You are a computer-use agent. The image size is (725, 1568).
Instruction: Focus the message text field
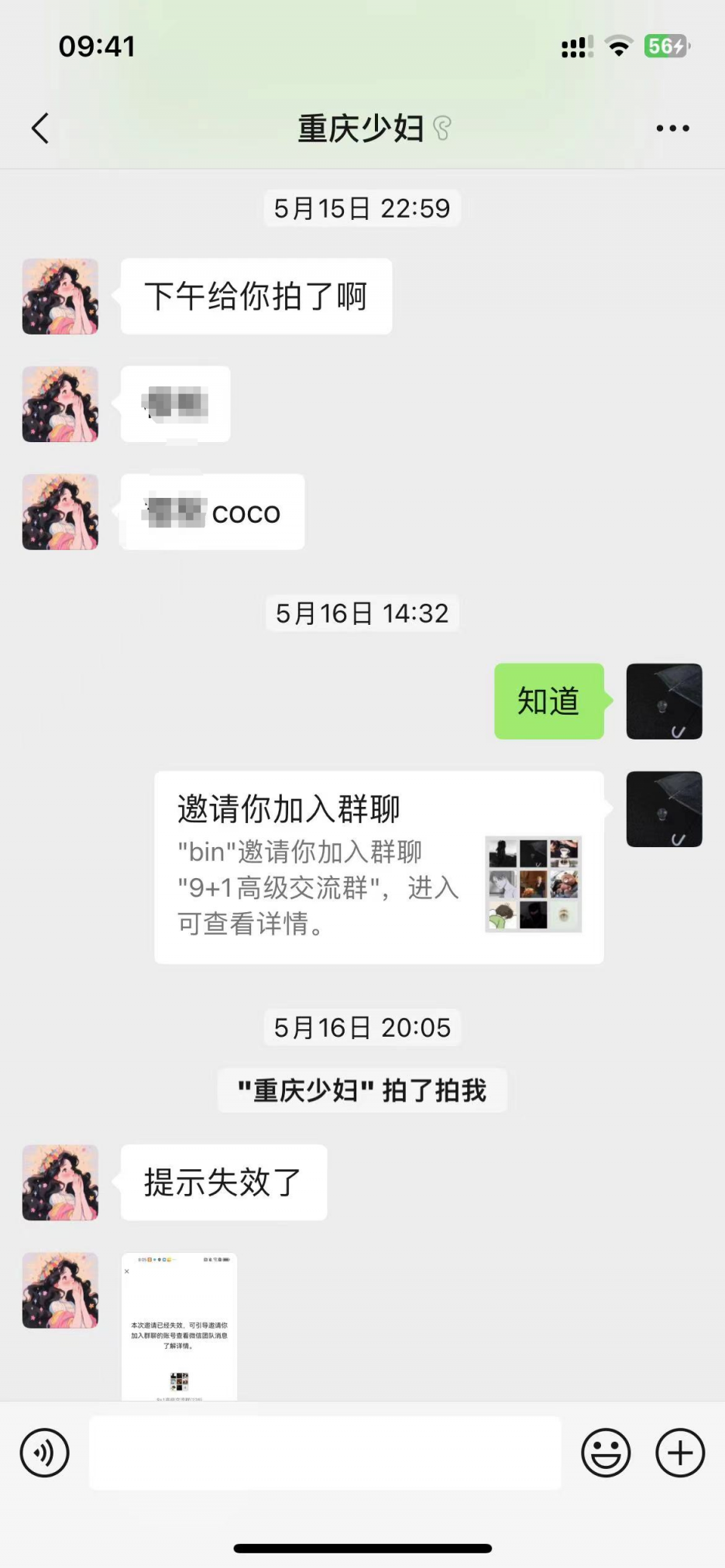click(325, 1453)
